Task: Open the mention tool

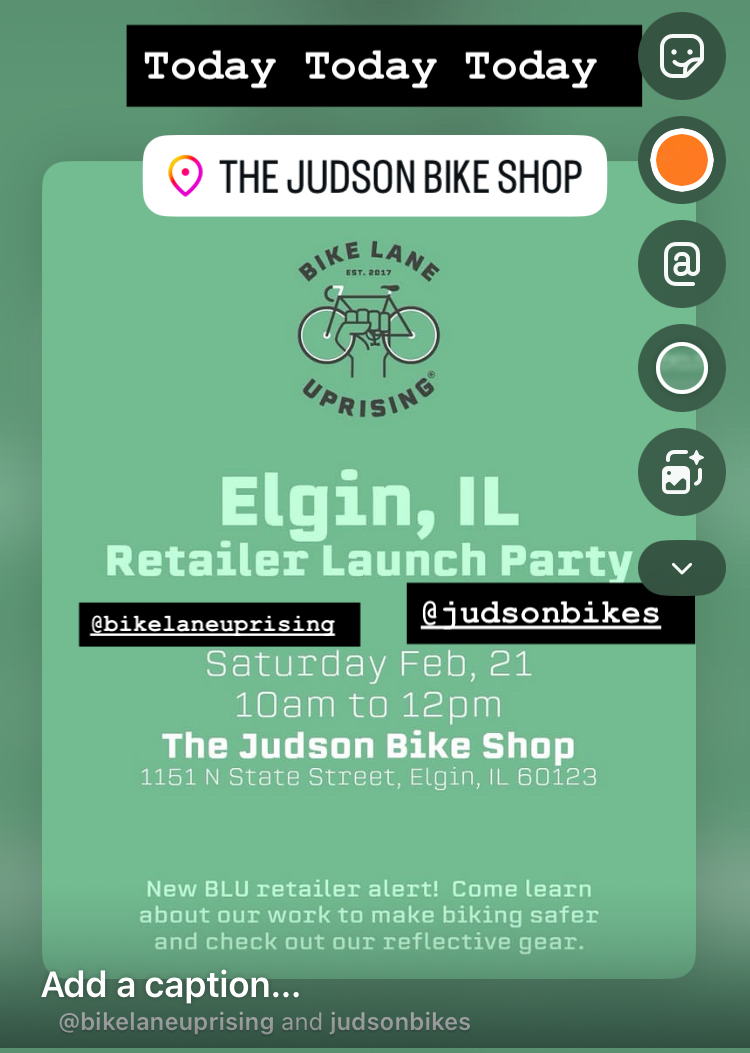Action: [x=682, y=265]
